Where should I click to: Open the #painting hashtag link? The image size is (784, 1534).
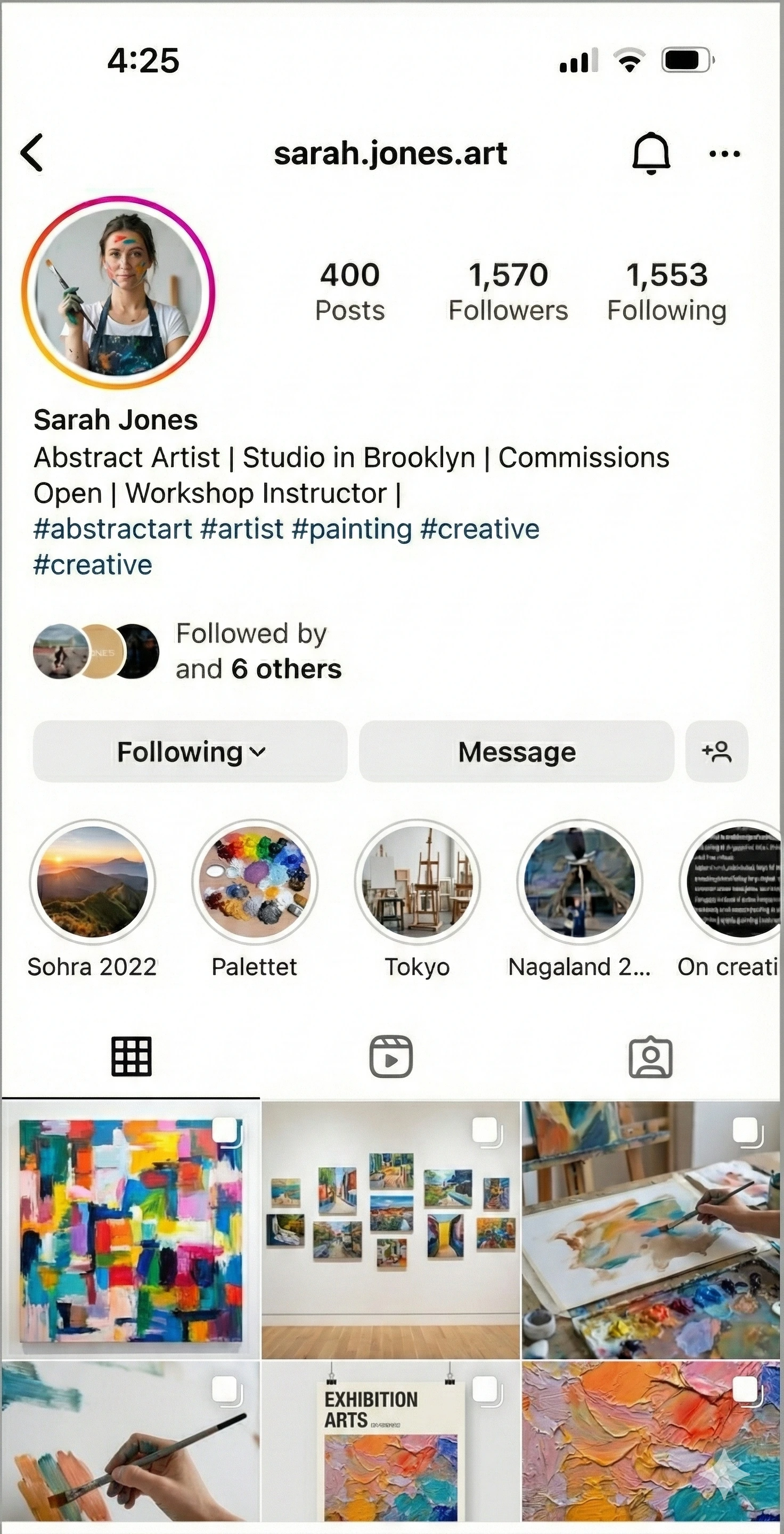[x=352, y=529]
